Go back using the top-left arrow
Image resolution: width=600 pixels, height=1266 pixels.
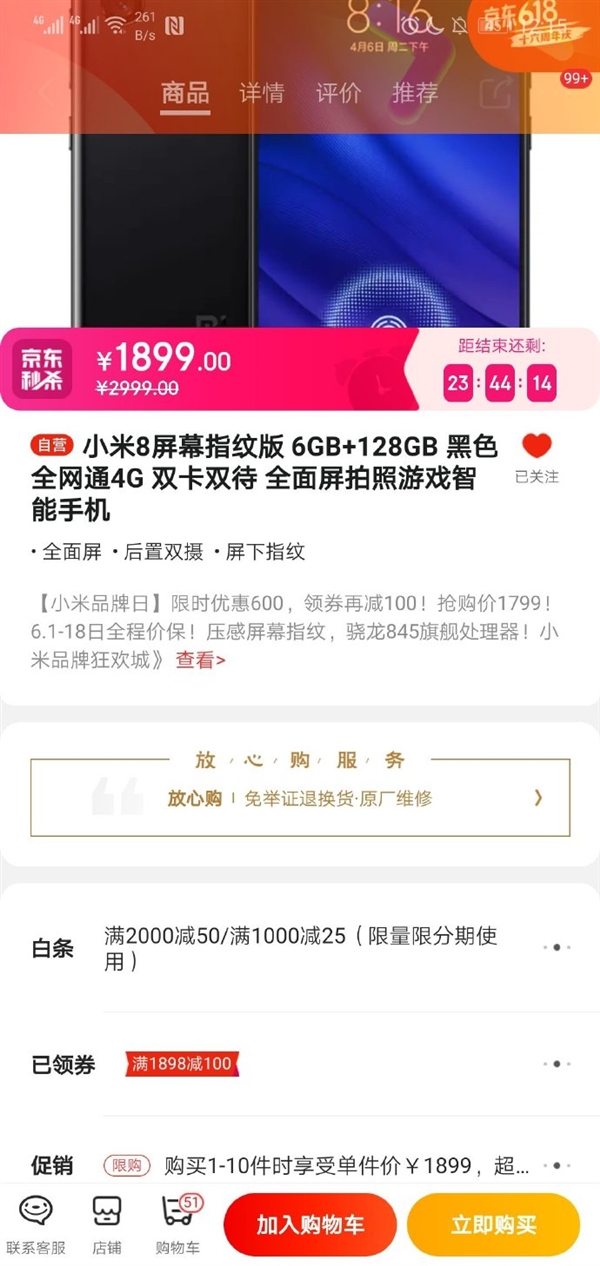point(45,93)
